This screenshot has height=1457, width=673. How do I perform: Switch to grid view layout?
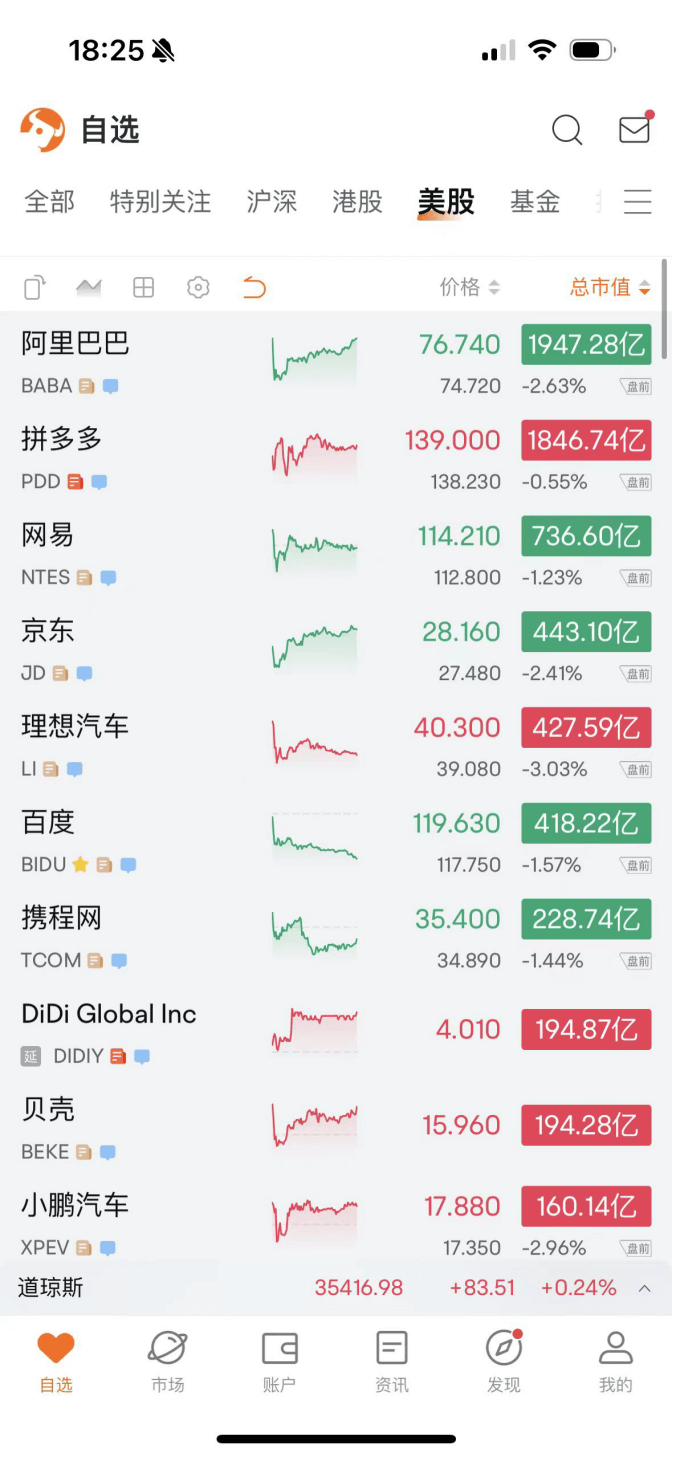pyautogui.click(x=144, y=288)
